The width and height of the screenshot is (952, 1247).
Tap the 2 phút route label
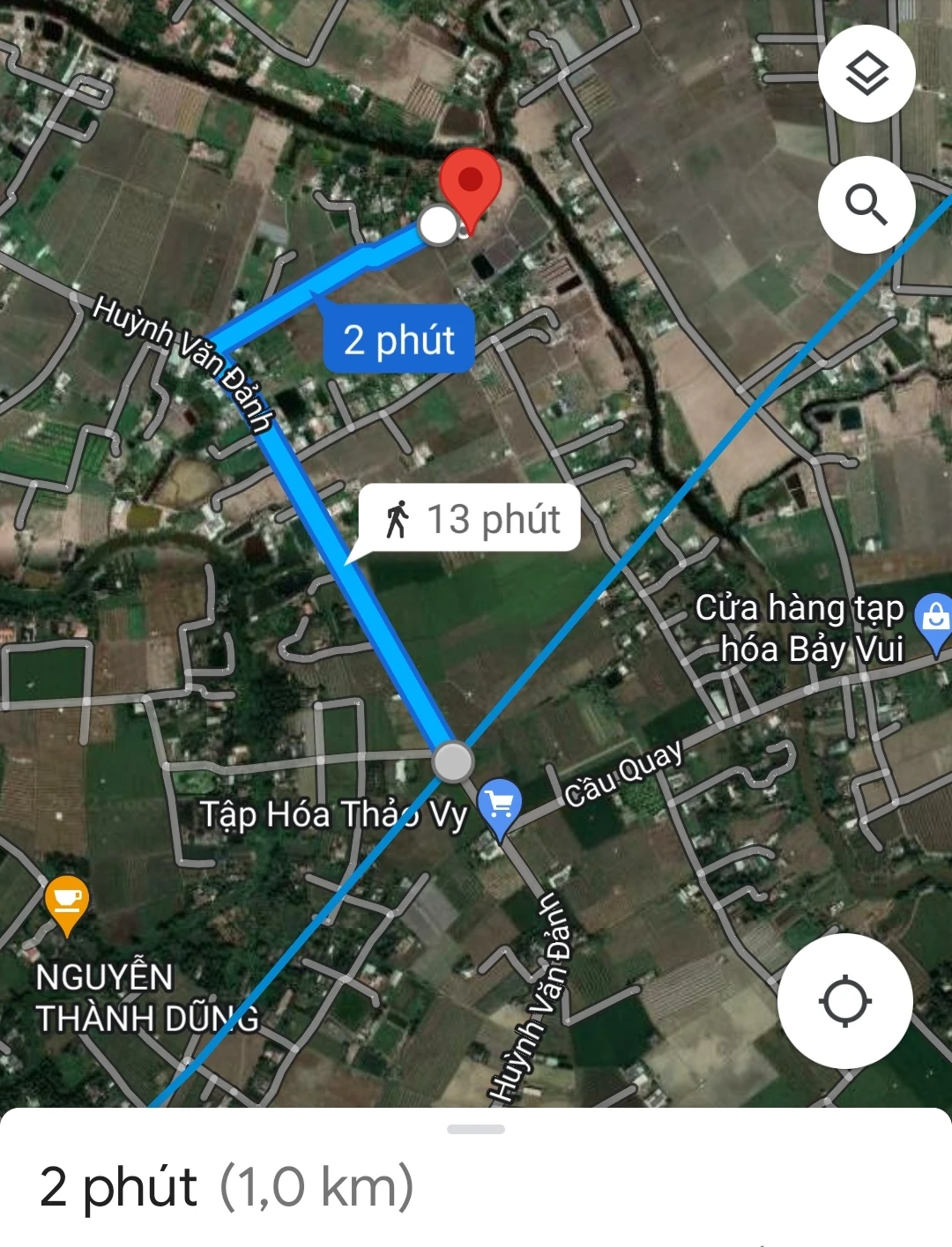[398, 340]
